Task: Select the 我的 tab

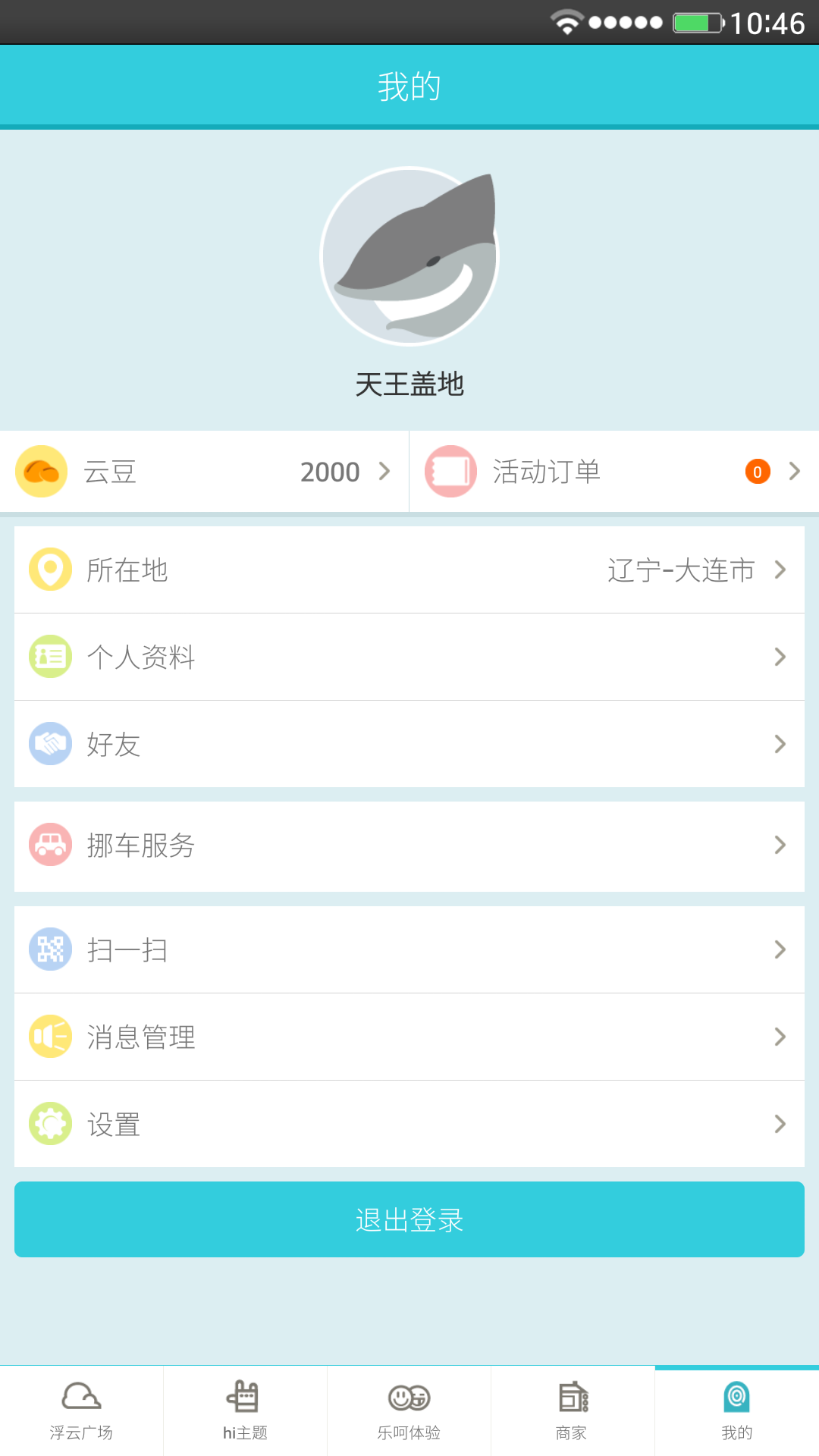Action: pyautogui.click(x=736, y=1410)
